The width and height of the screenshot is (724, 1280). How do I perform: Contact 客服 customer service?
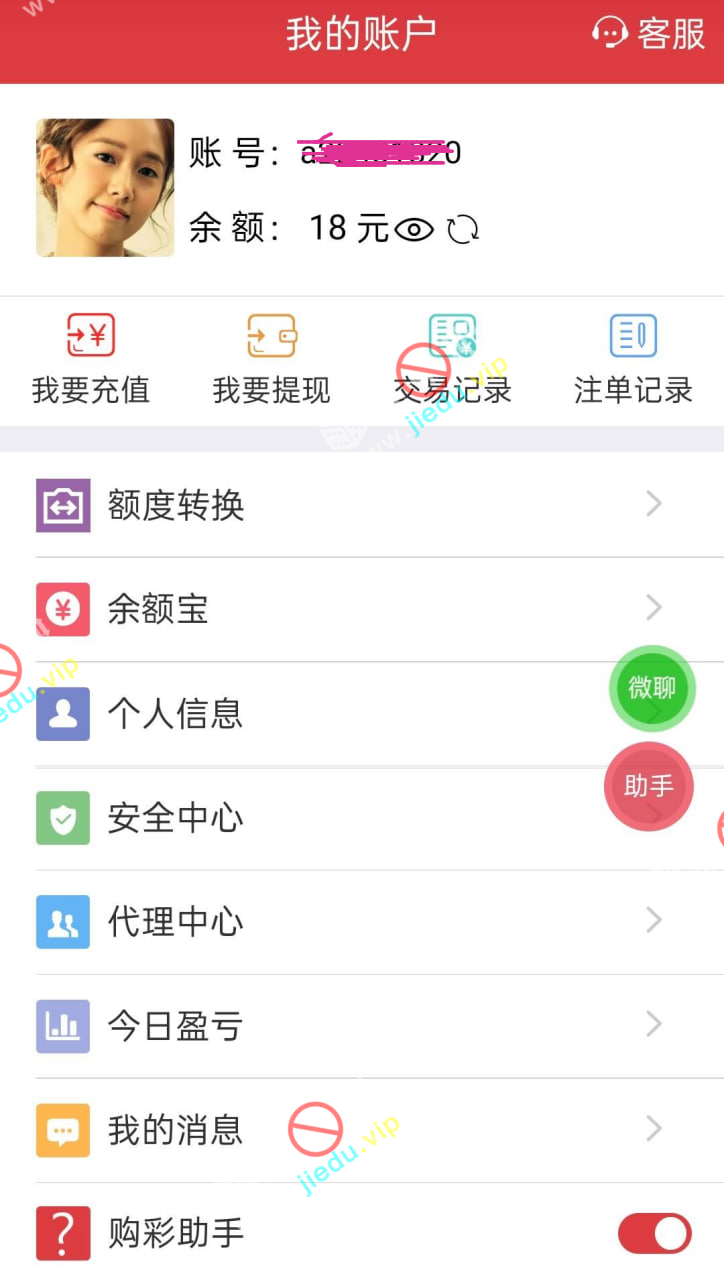[x=649, y=34]
